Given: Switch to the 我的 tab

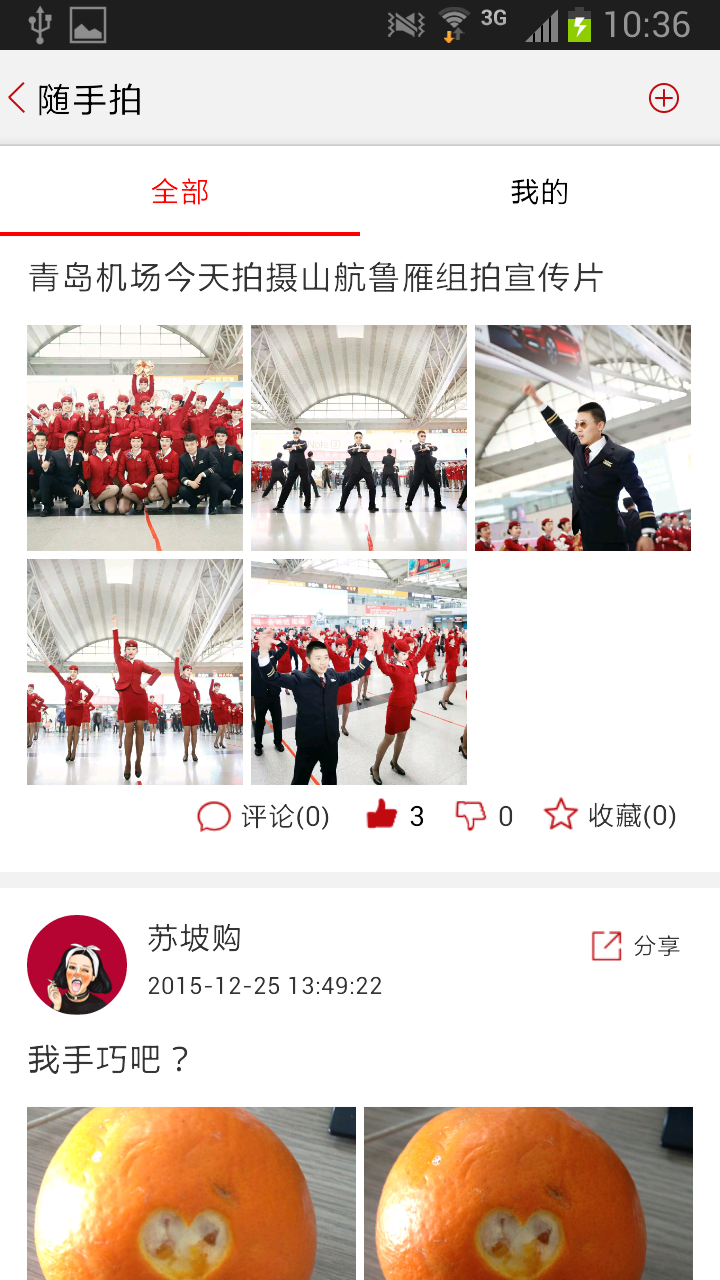Looking at the screenshot, I should point(540,191).
